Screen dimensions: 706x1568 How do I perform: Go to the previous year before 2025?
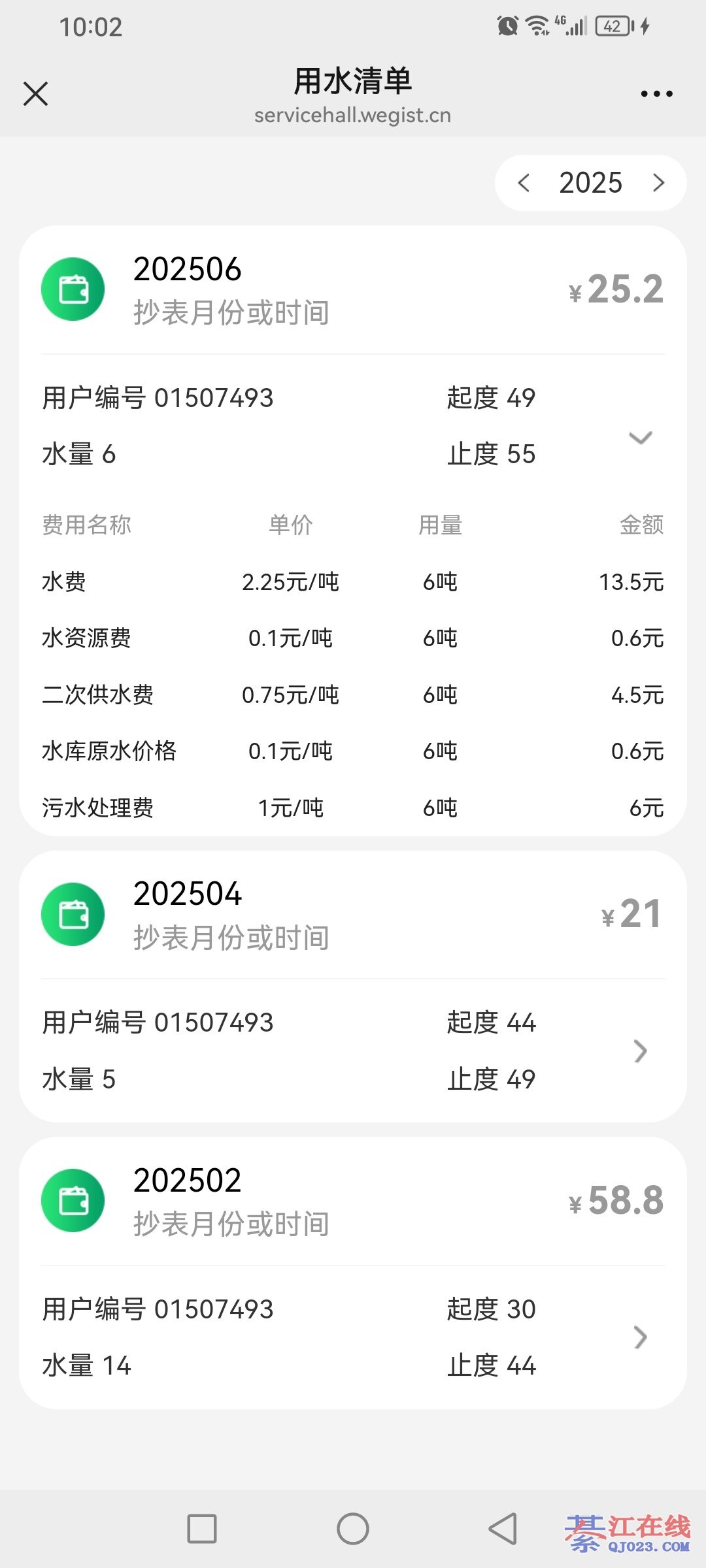pyautogui.click(x=524, y=183)
